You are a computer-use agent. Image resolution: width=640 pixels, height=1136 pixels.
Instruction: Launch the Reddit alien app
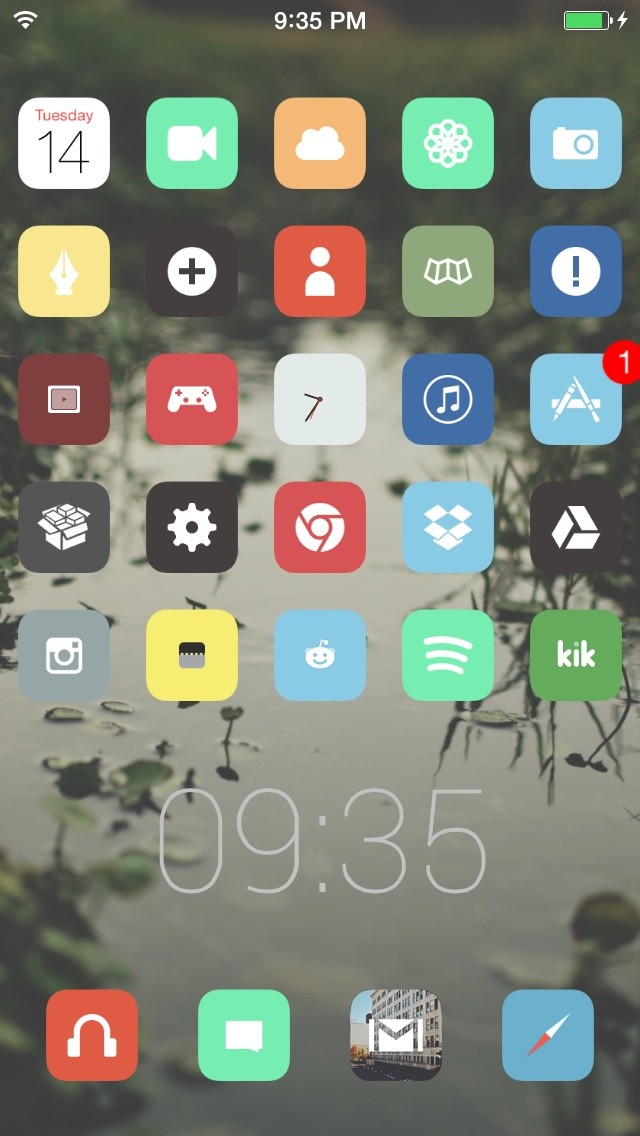(x=320, y=655)
